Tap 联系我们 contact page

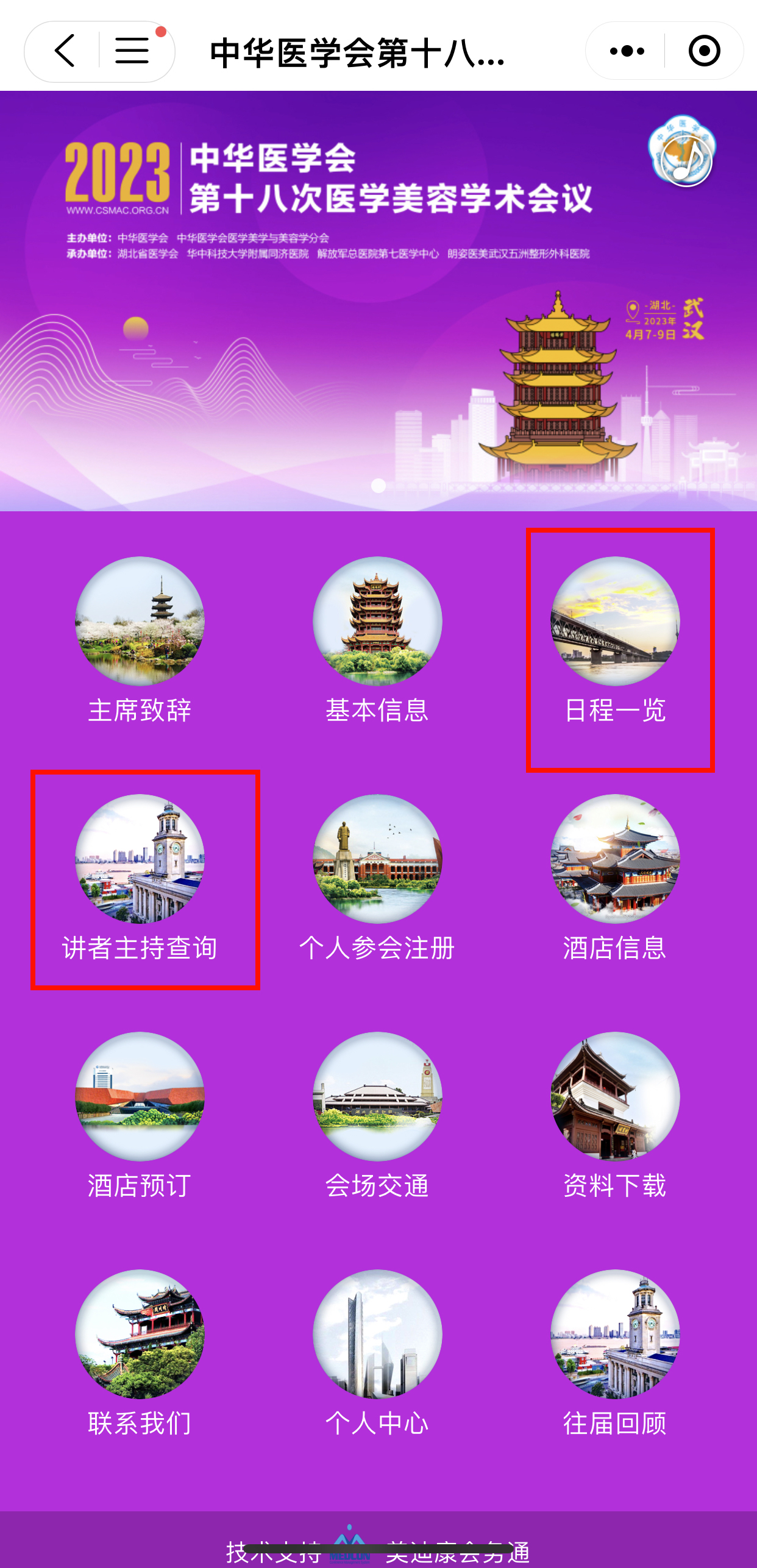click(140, 1353)
